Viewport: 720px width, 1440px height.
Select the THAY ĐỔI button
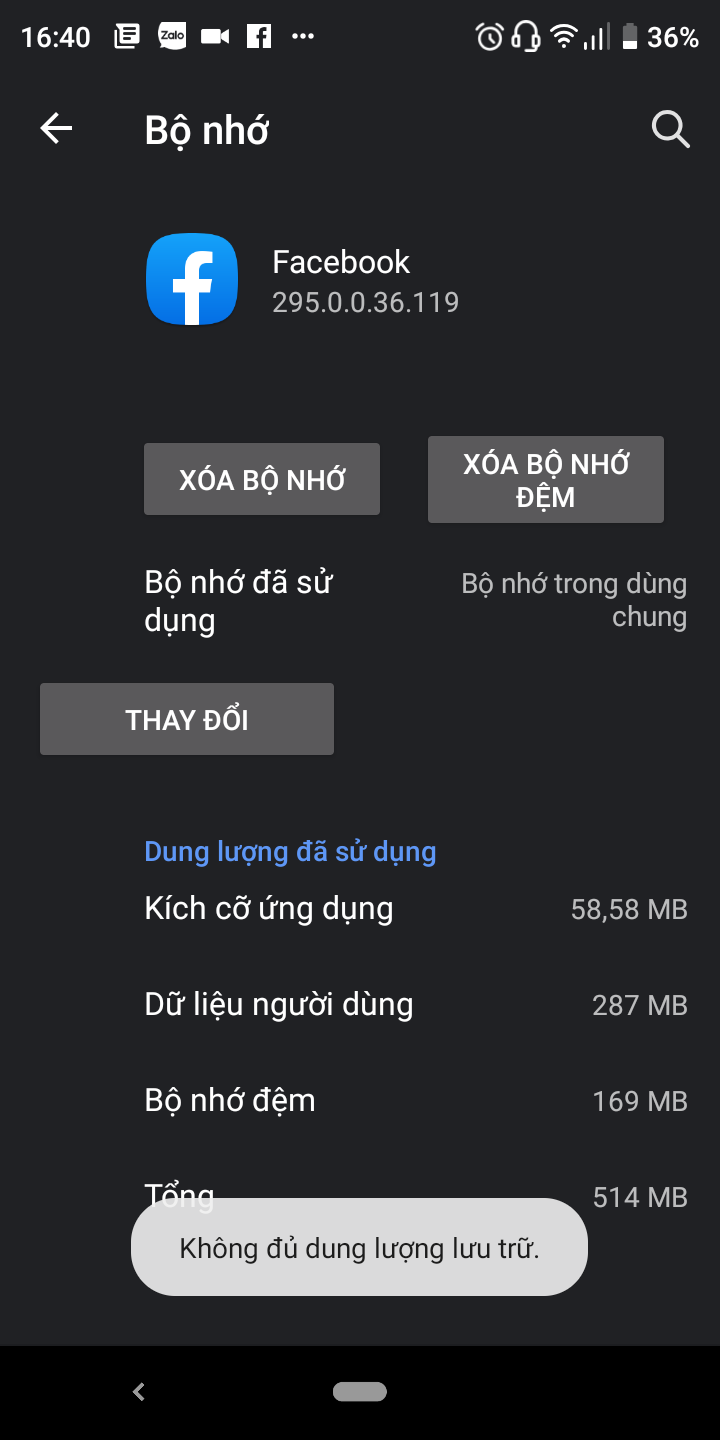187,719
